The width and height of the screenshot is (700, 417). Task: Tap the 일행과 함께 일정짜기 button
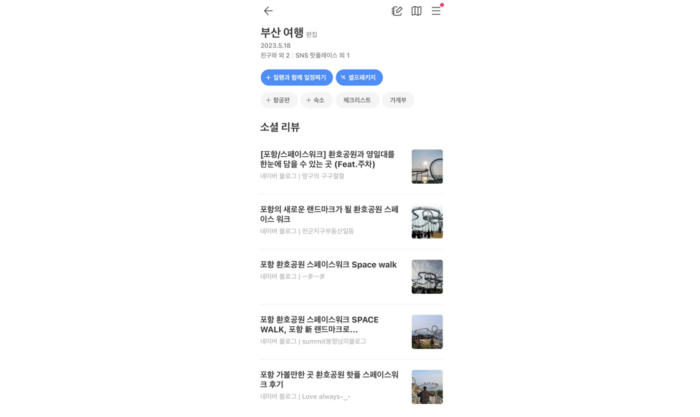point(296,77)
